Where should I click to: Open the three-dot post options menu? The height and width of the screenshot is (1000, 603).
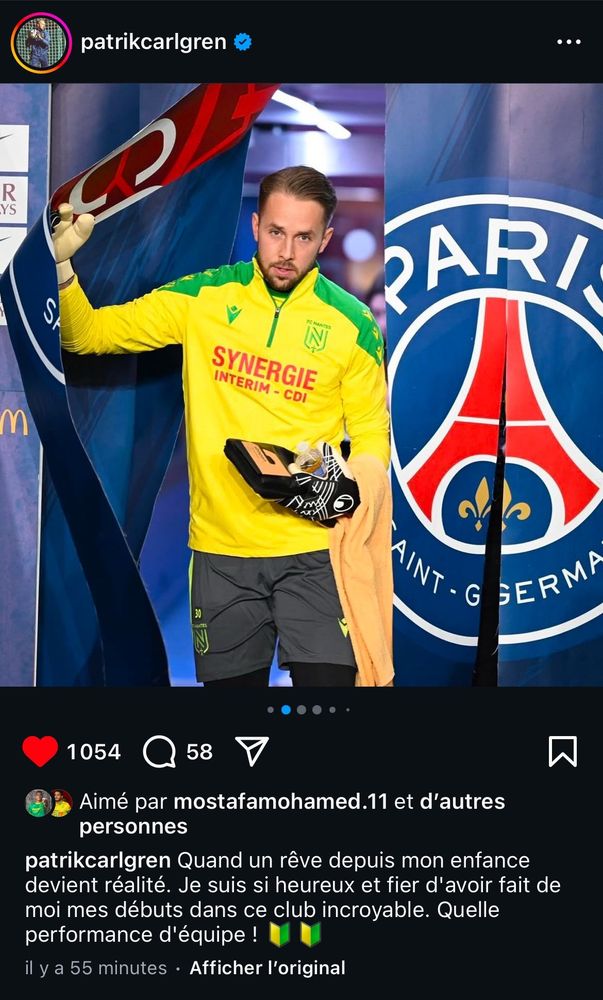point(568,42)
